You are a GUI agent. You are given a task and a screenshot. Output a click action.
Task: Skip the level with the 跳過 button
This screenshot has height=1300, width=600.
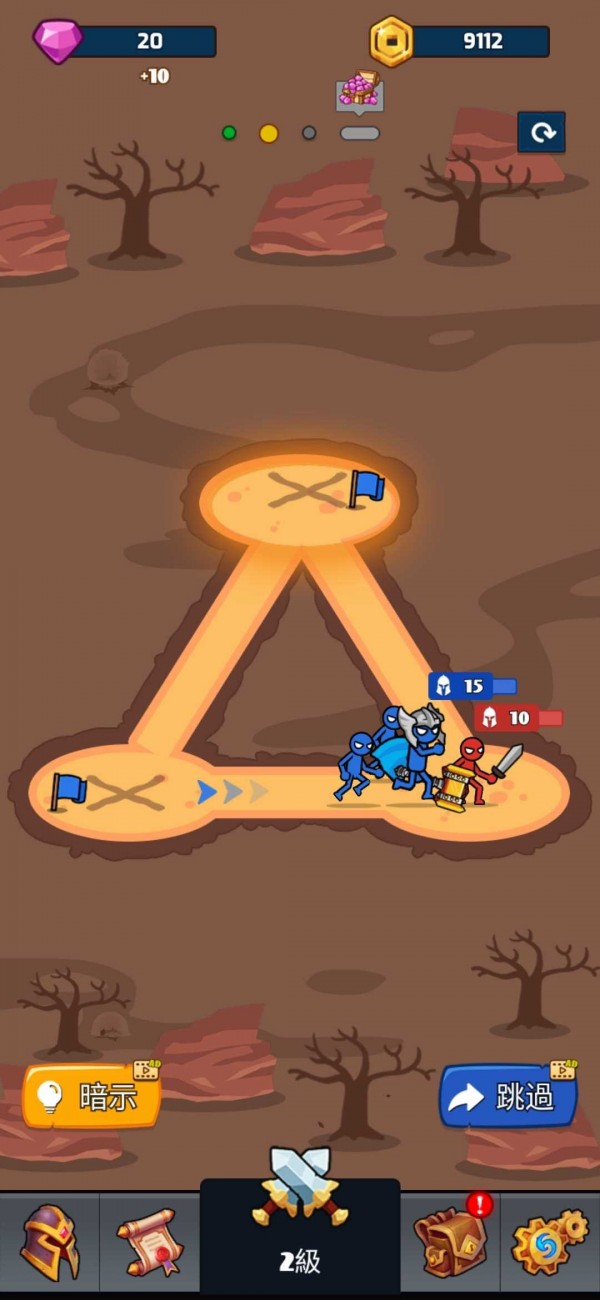(x=509, y=1097)
